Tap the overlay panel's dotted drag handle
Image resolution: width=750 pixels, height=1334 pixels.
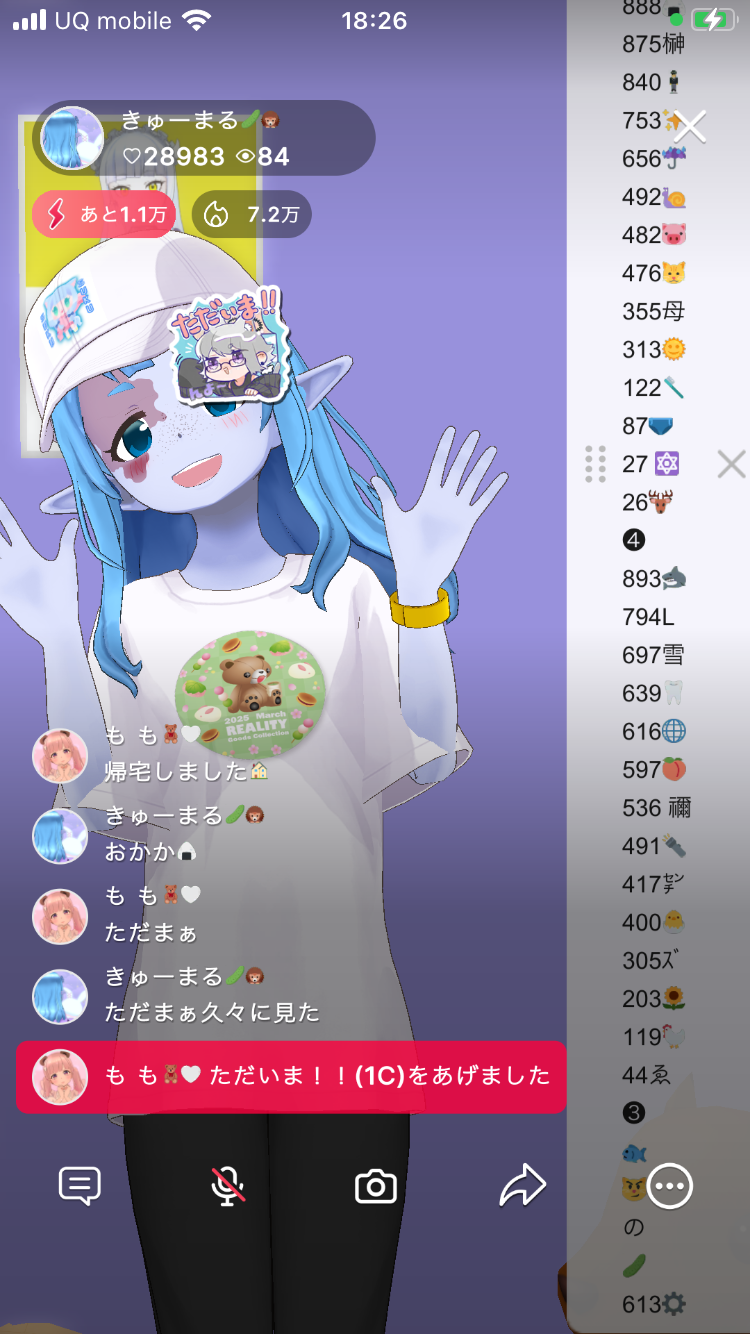pyautogui.click(x=595, y=464)
